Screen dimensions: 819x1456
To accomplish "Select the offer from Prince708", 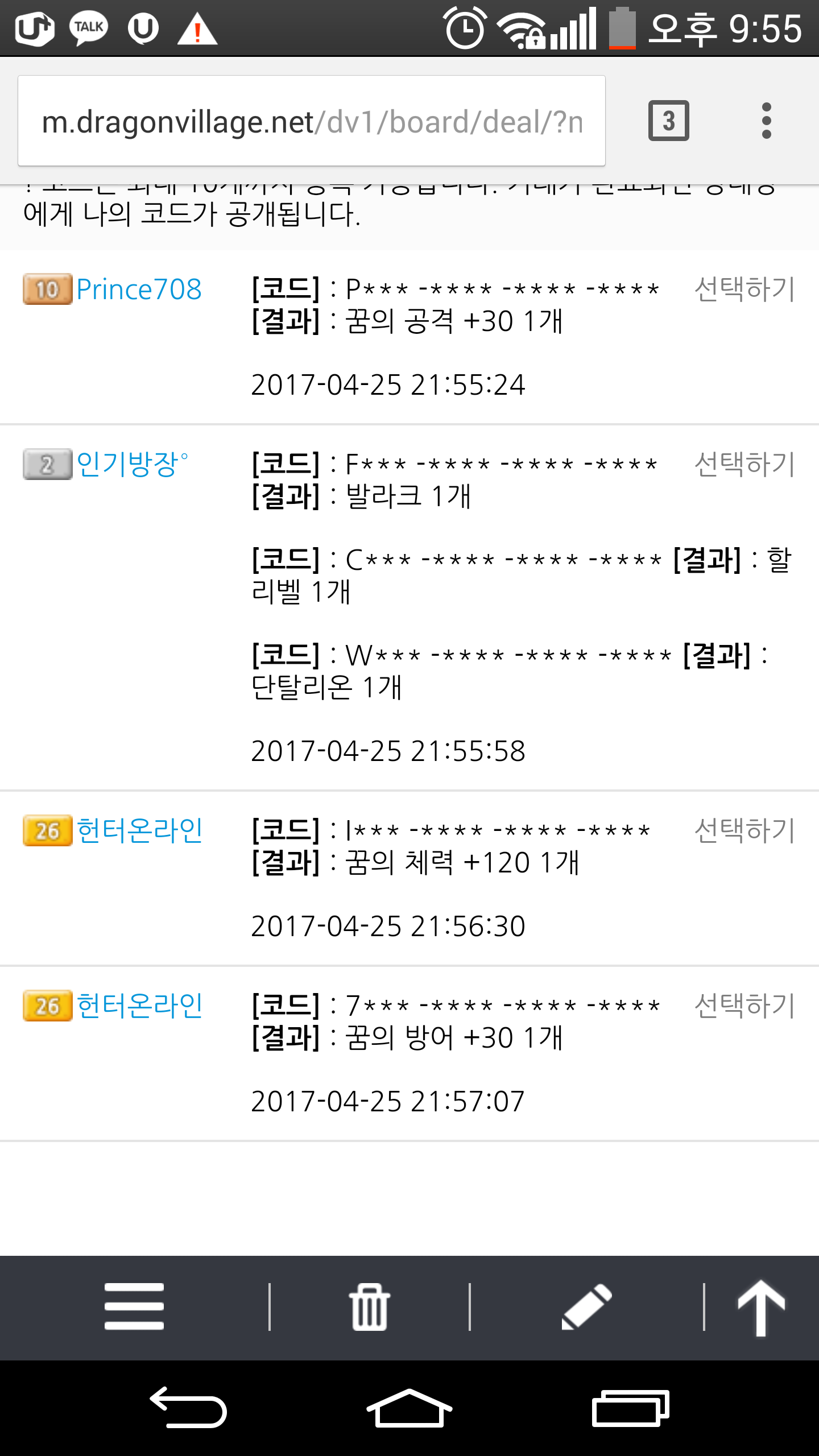I will click(x=744, y=289).
